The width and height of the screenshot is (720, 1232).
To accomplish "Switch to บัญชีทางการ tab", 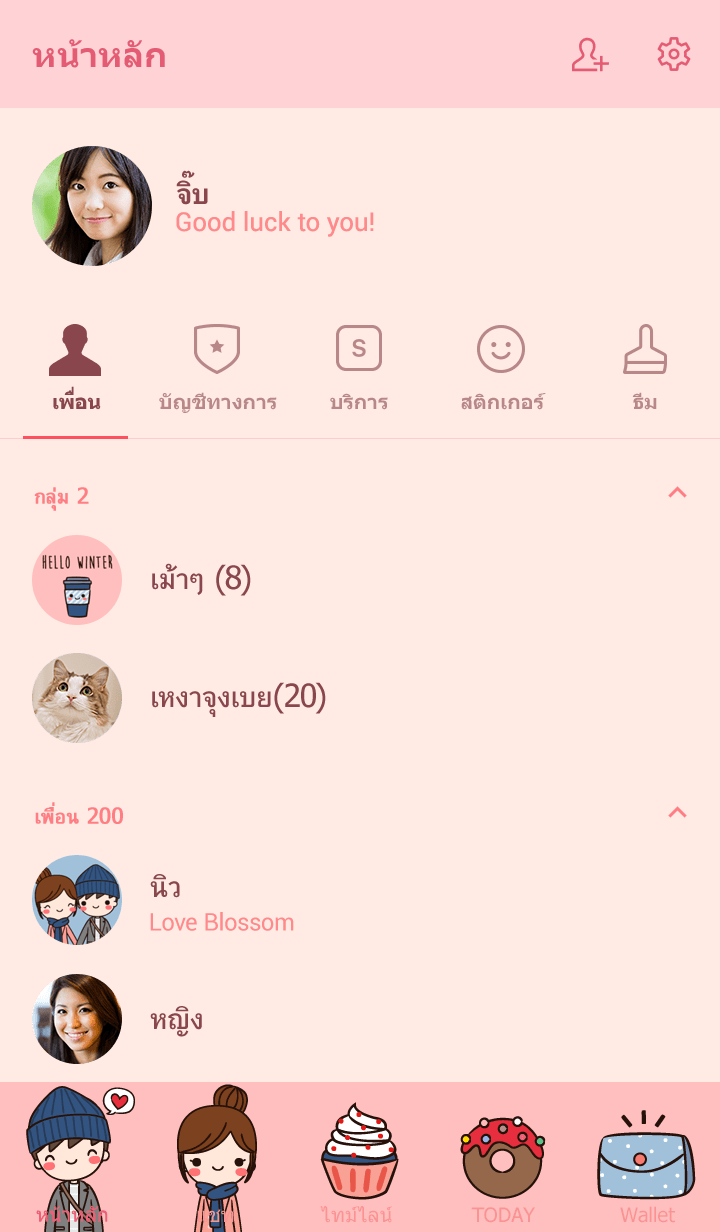I will 217,370.
